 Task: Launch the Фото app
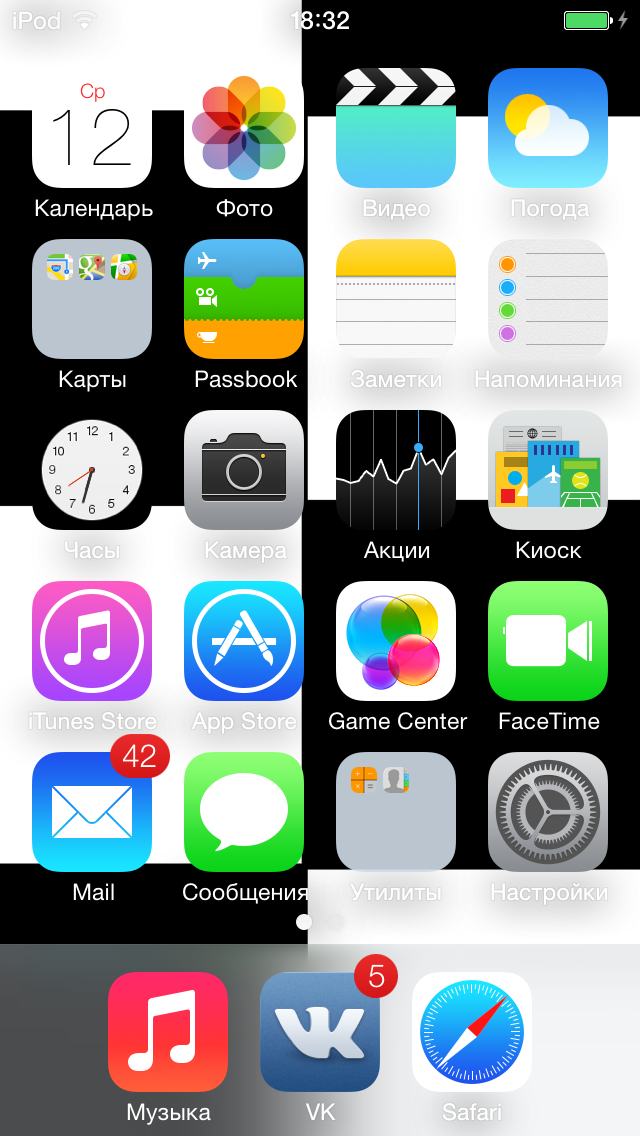coord(244,128)
